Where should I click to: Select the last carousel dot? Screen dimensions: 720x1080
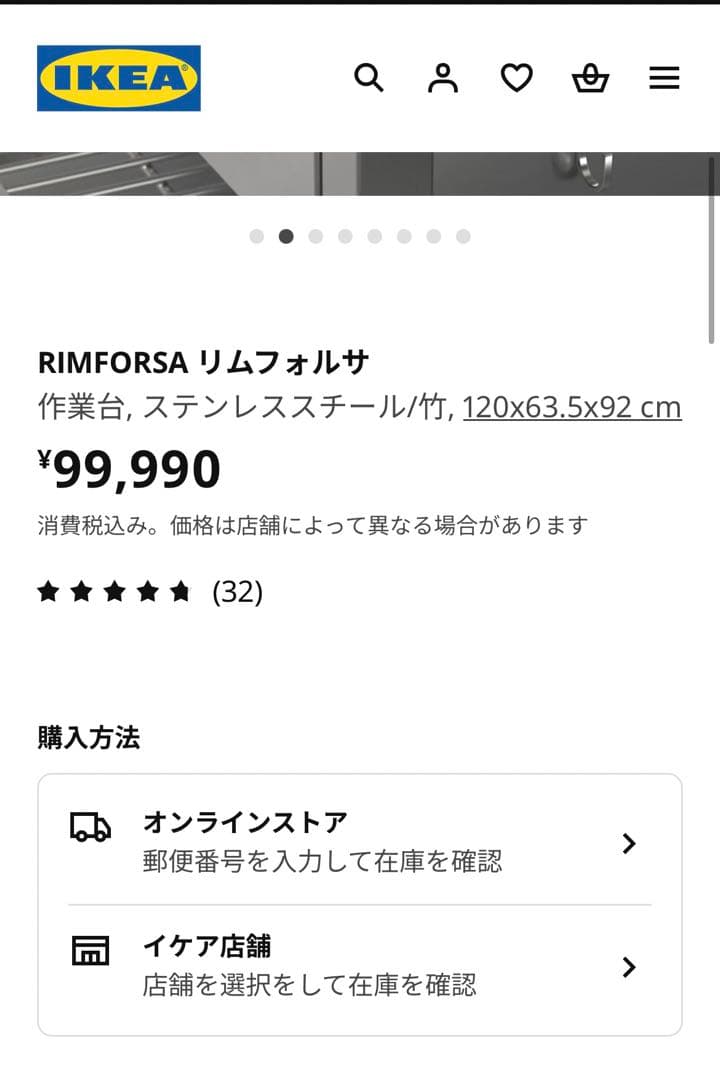tap(461, 237)
